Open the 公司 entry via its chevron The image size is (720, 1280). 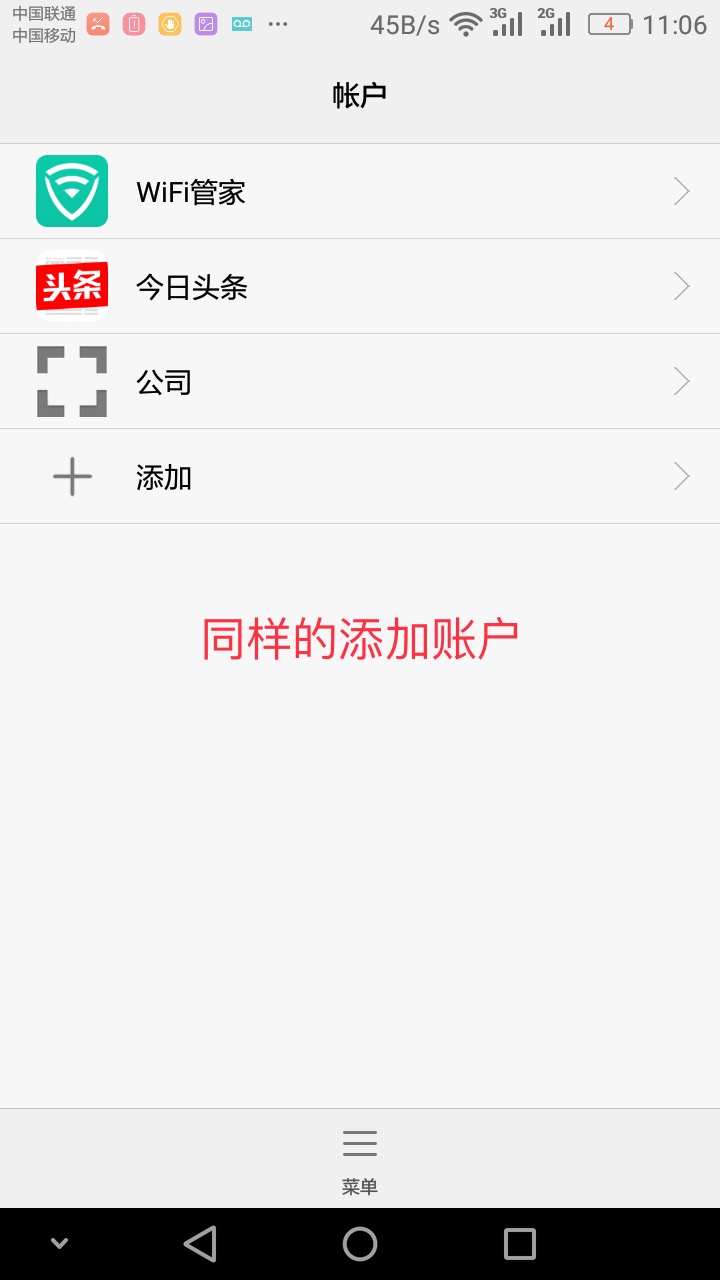tap(681, 381)
